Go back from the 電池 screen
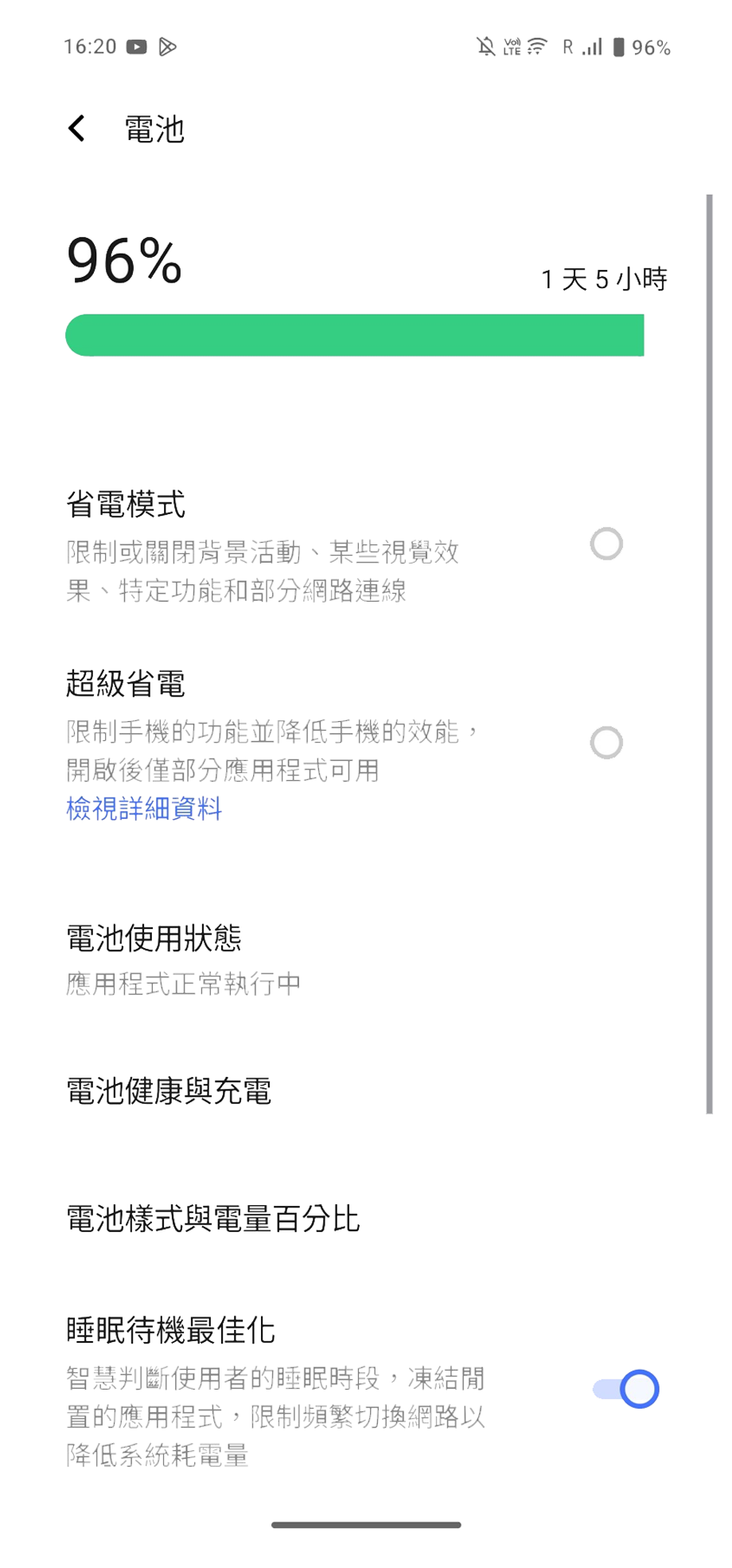Screen dimensions: 732x1568 tap(77, 128)
